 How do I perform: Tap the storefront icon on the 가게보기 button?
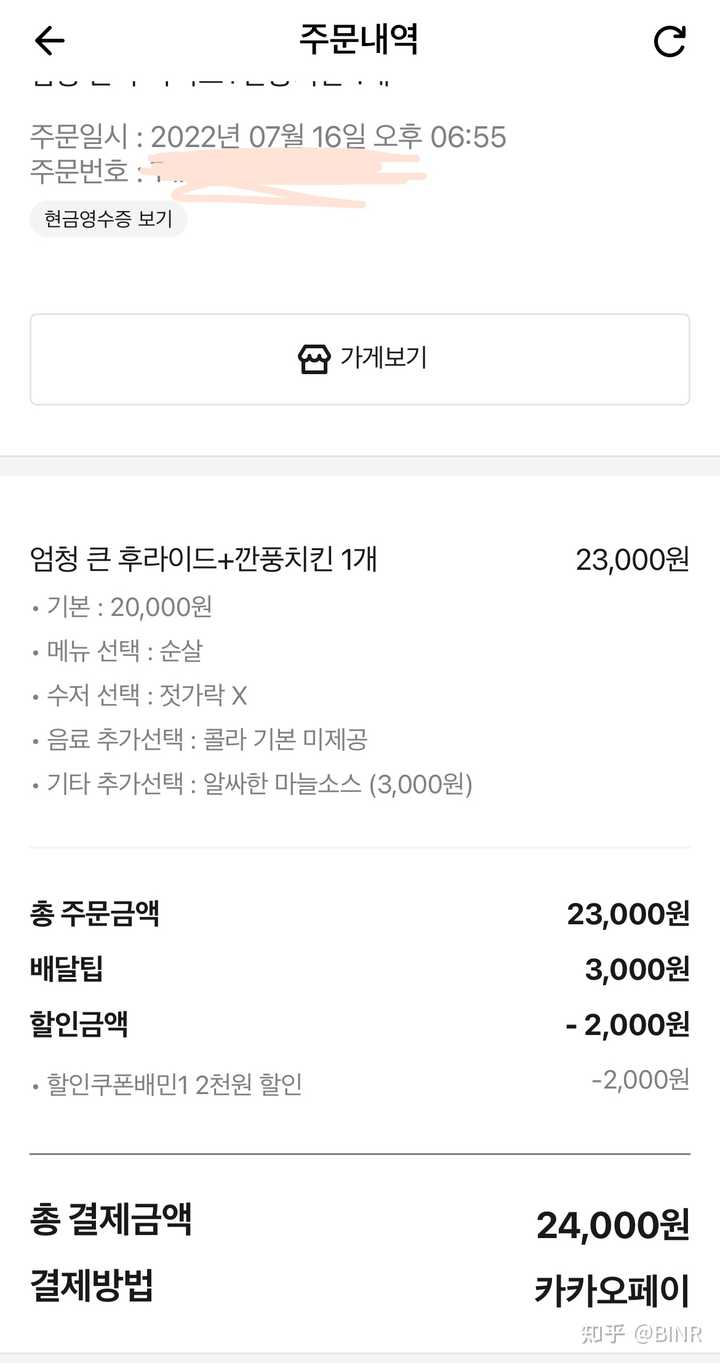pos(314,358)
